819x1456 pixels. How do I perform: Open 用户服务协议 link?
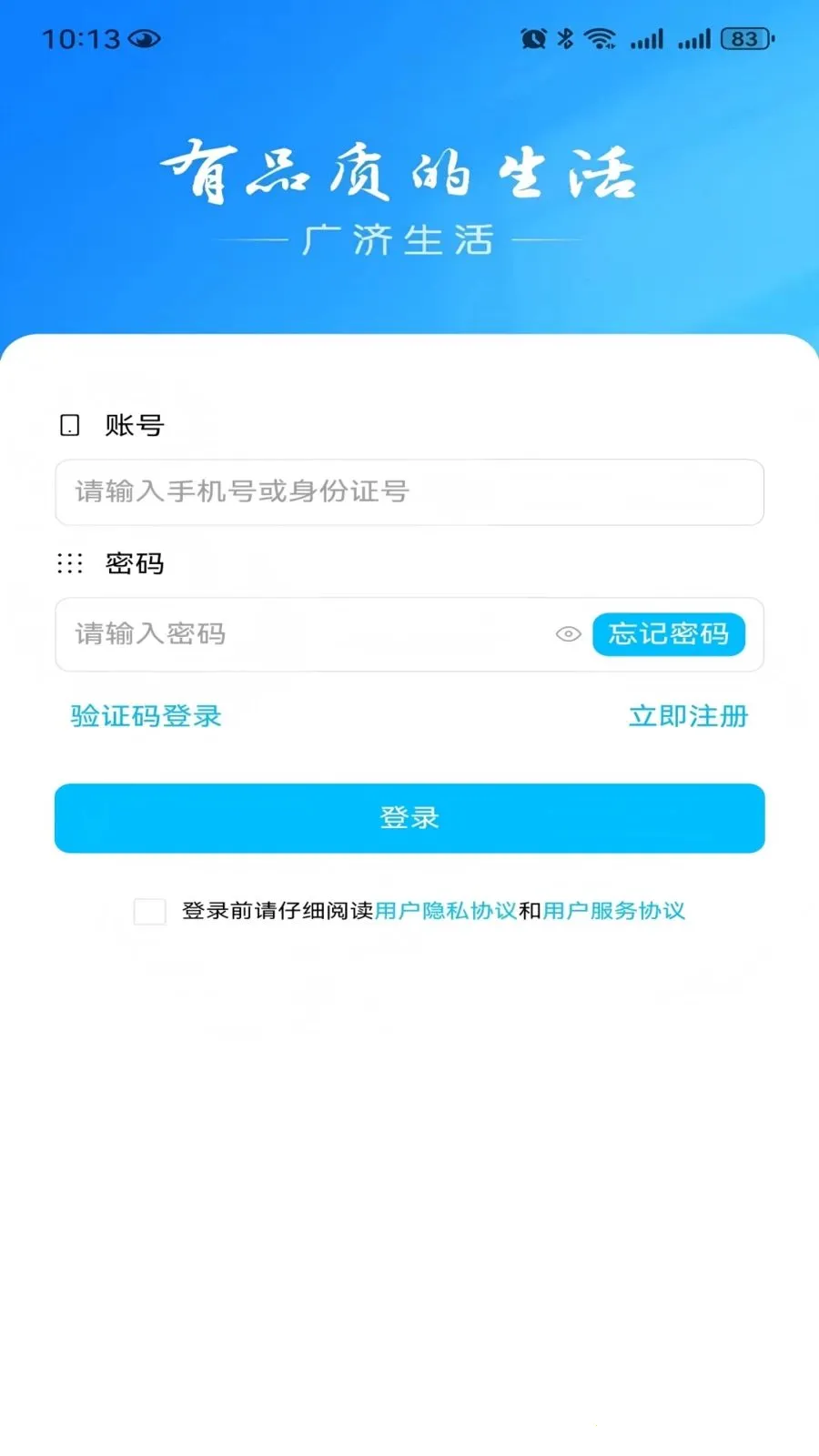point(614,911)
